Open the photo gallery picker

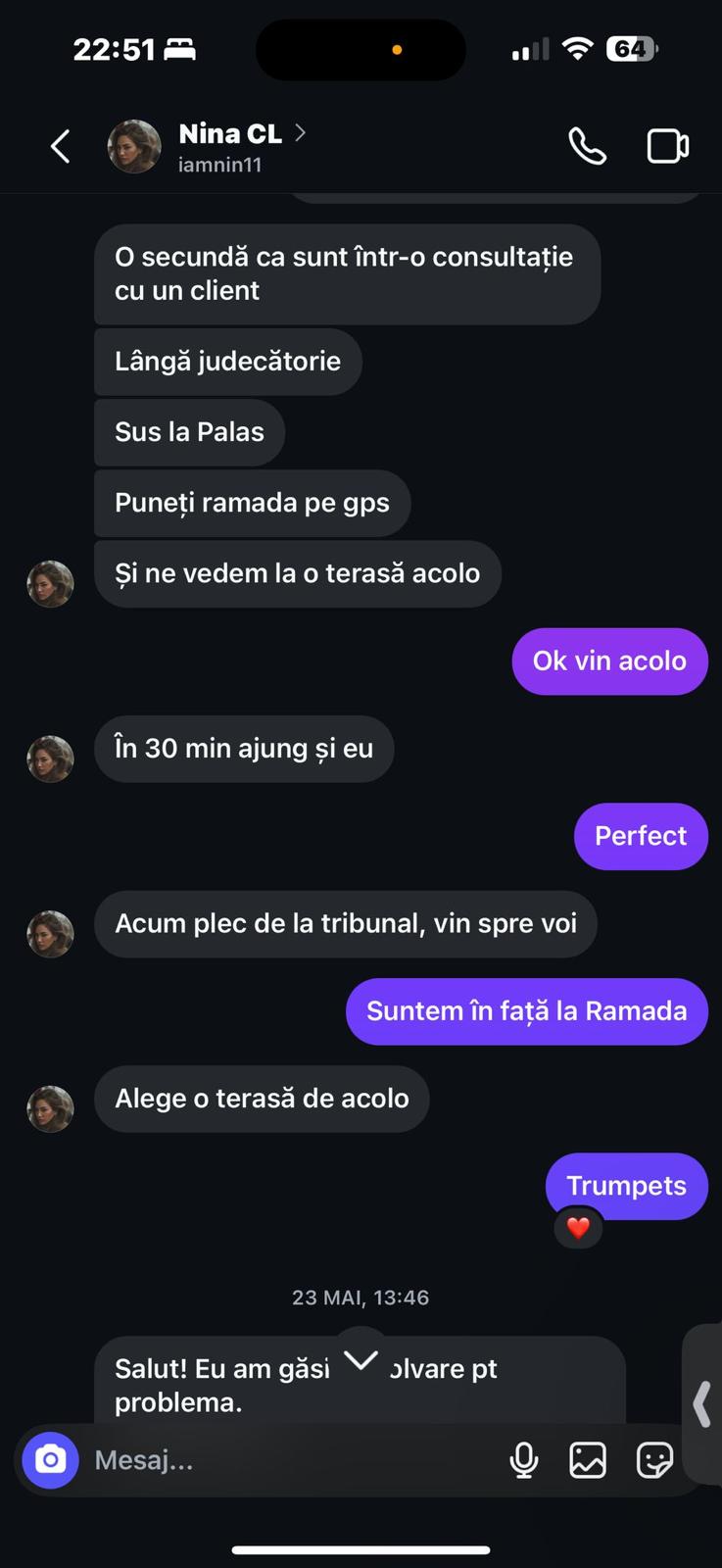pos(588,1460)
